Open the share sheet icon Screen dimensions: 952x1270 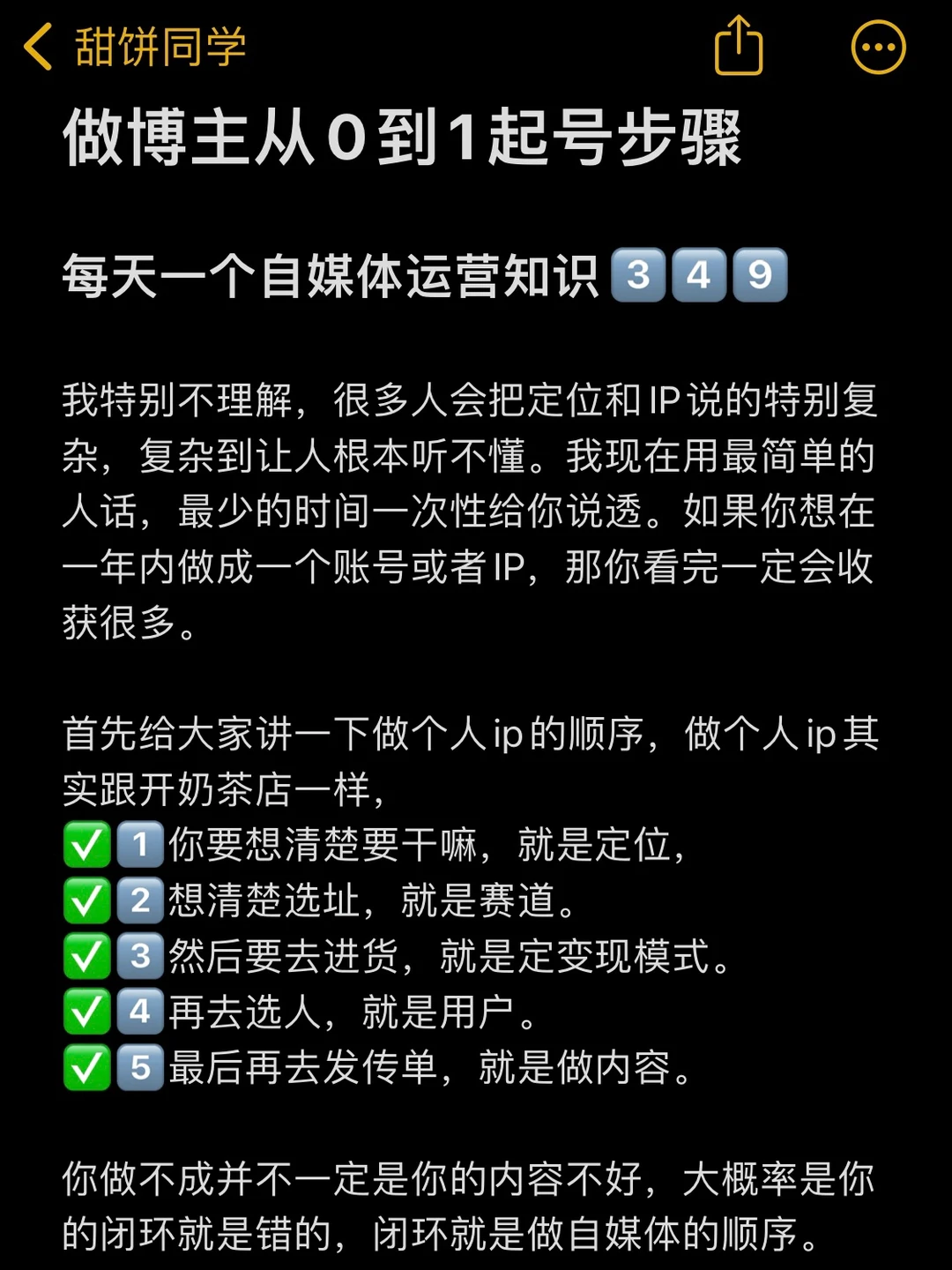[x=740, y=46]
